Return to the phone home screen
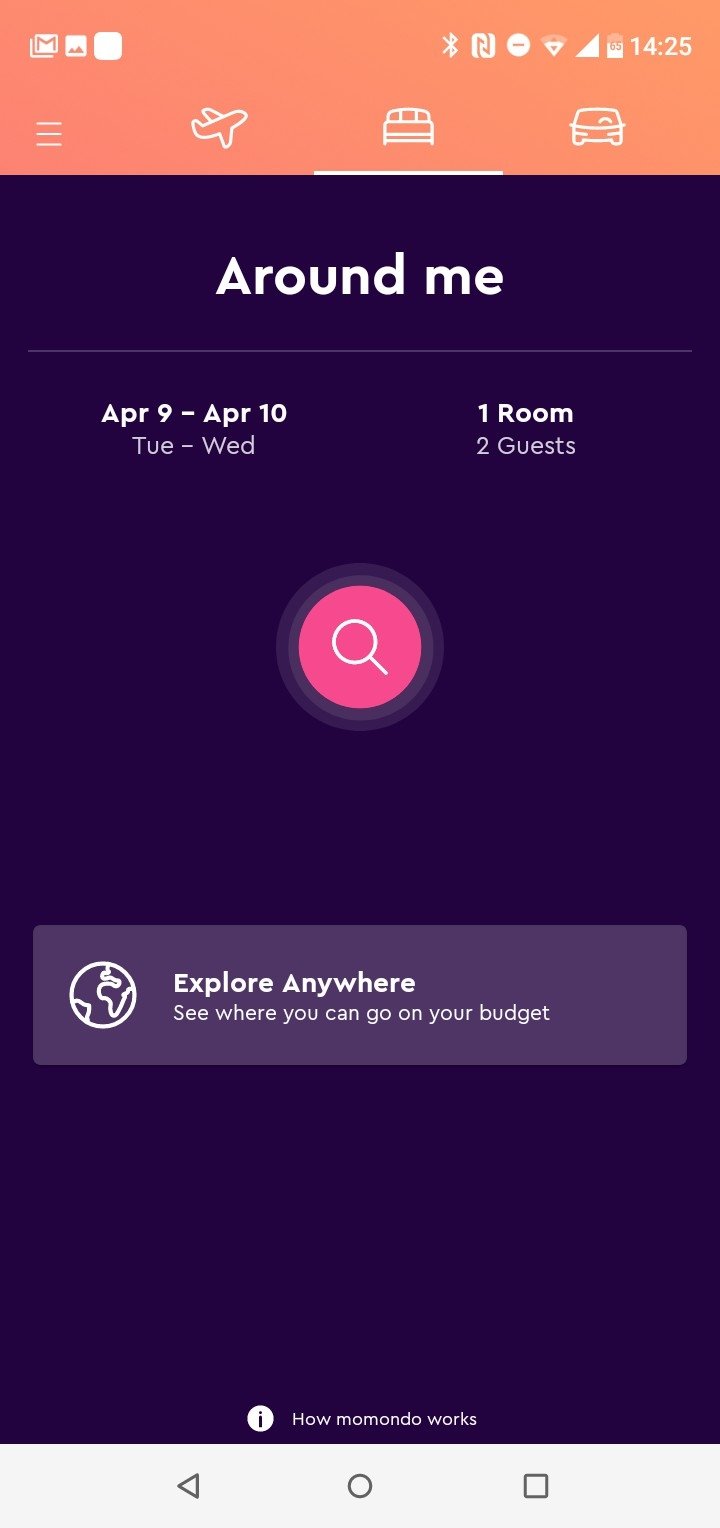Viewport: 720px width, 1528px height. tap(360, 1485)
